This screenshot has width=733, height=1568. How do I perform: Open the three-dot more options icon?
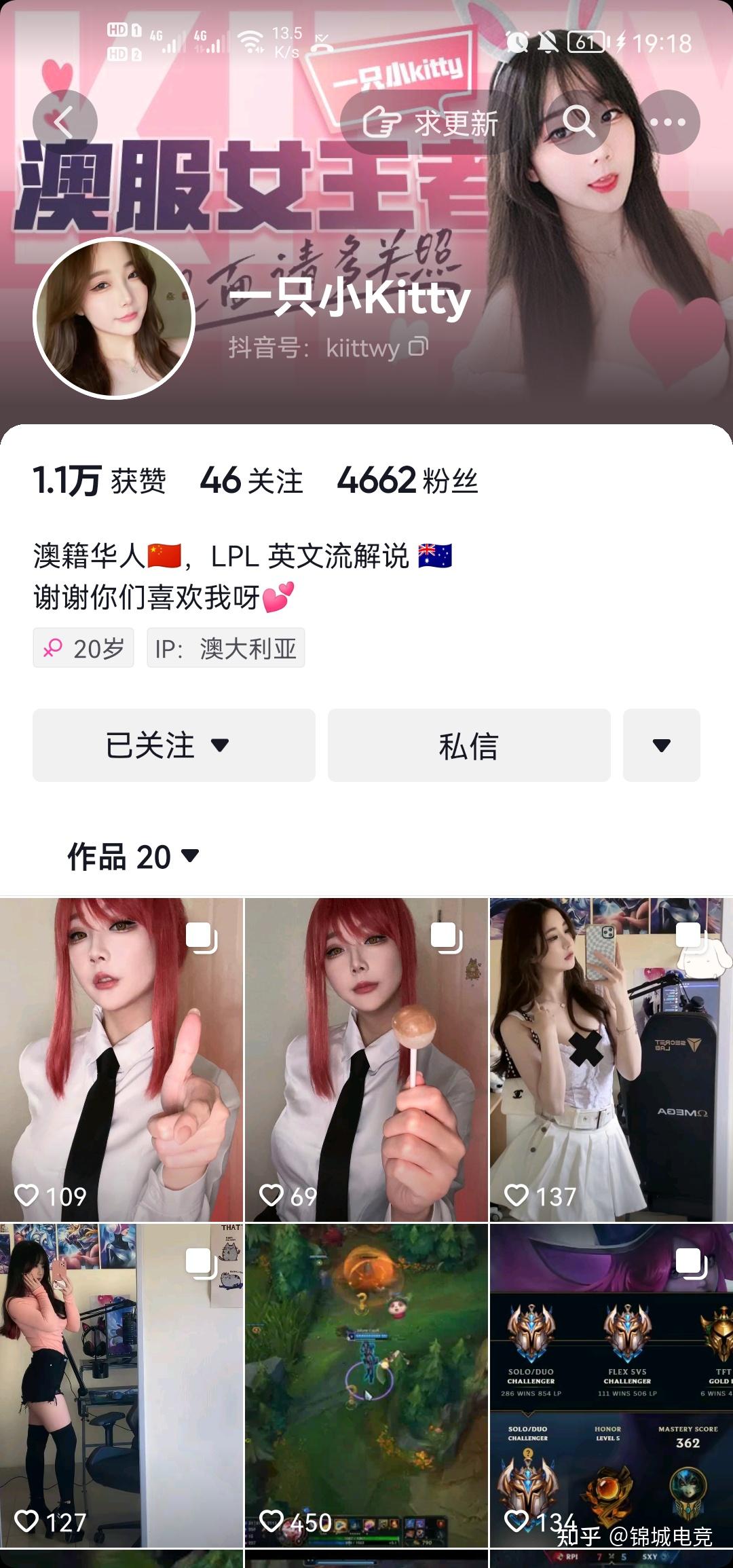tap(669, 122)
